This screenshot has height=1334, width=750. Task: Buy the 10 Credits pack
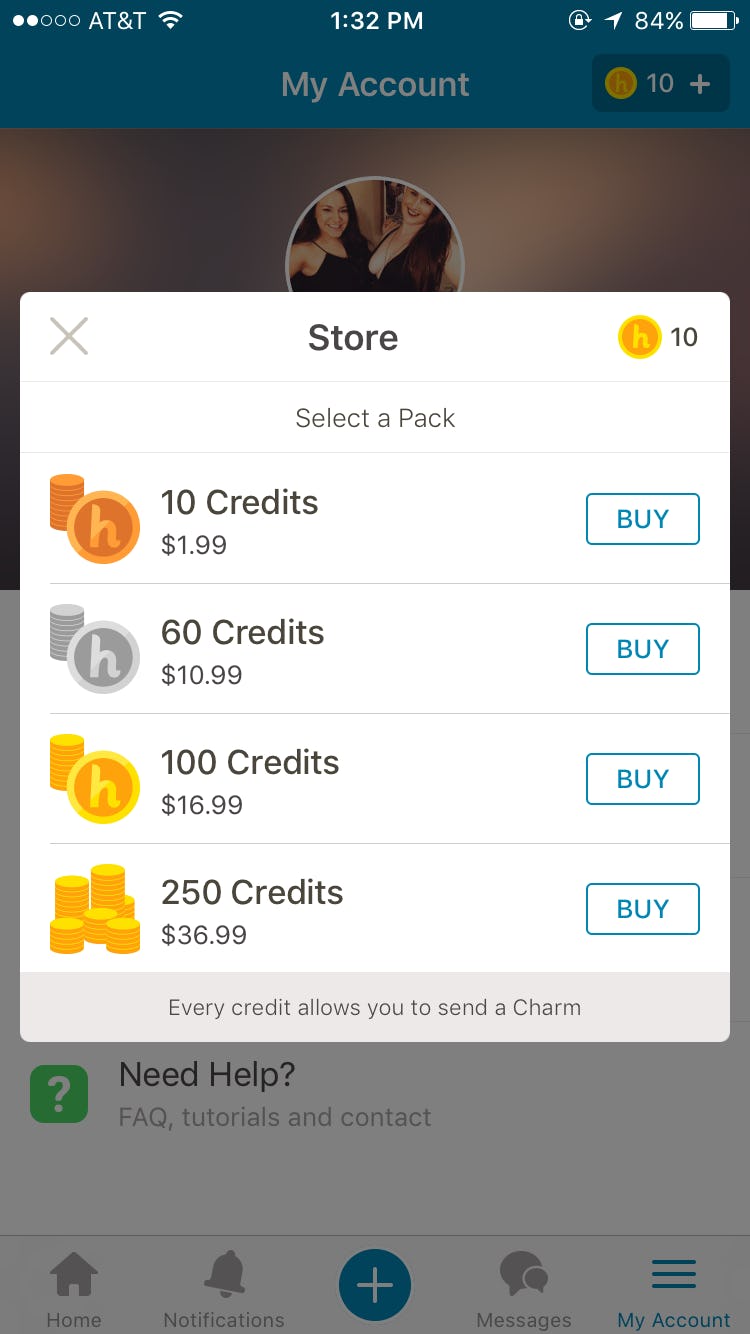[642, 519]
